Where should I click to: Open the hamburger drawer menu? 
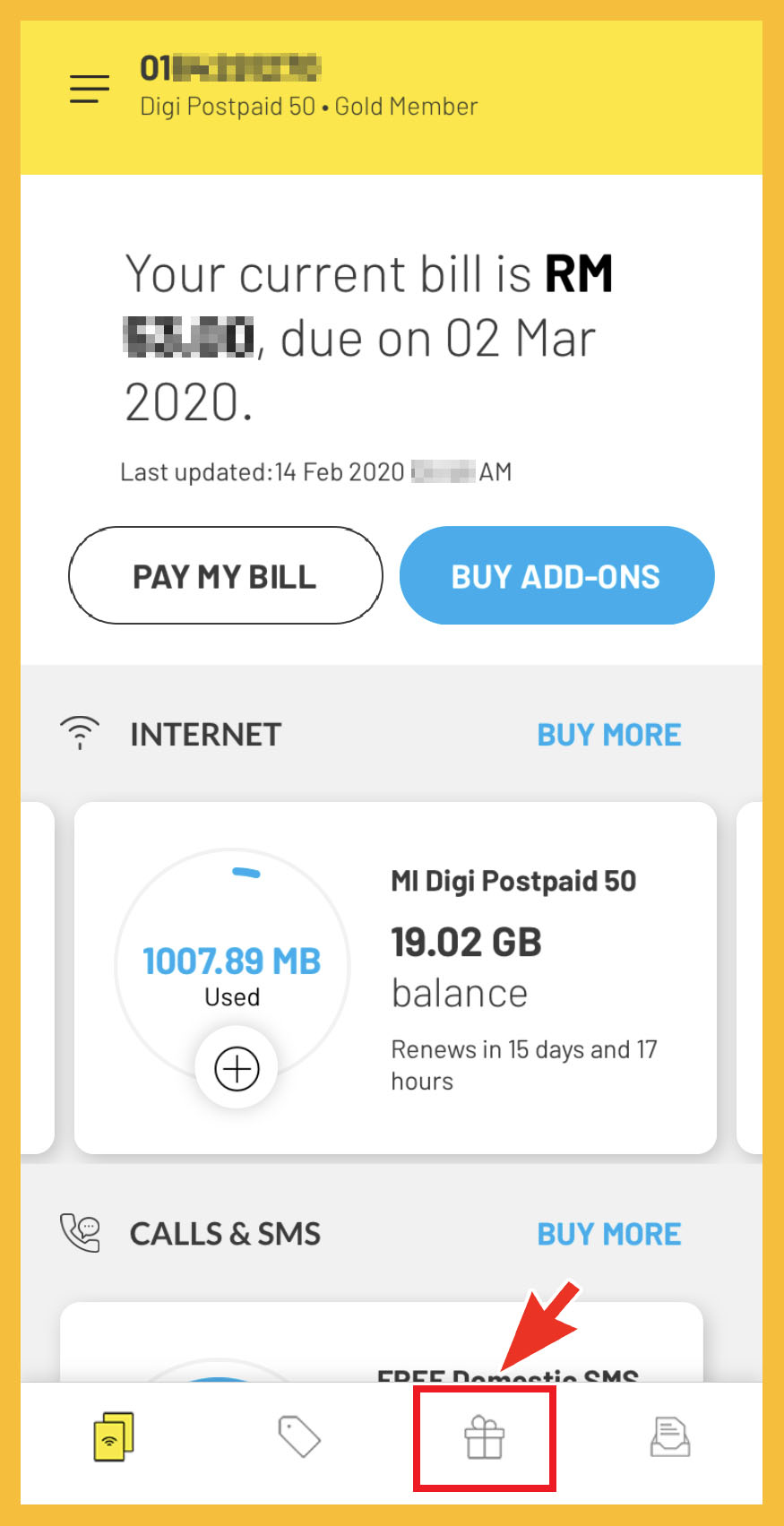90,89
